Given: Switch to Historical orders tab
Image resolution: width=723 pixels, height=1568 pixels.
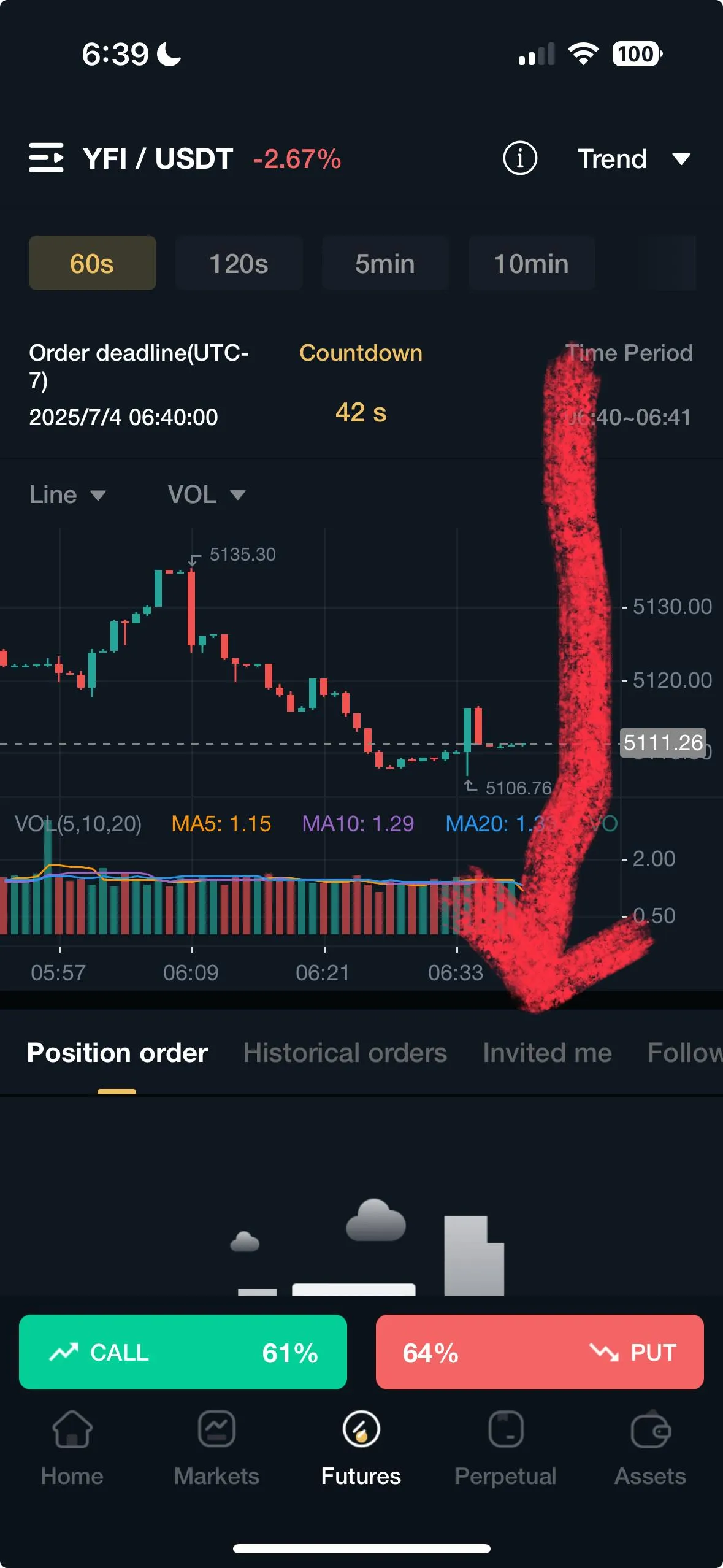Looking at the screenshot, I should [x=345, y=1053].
